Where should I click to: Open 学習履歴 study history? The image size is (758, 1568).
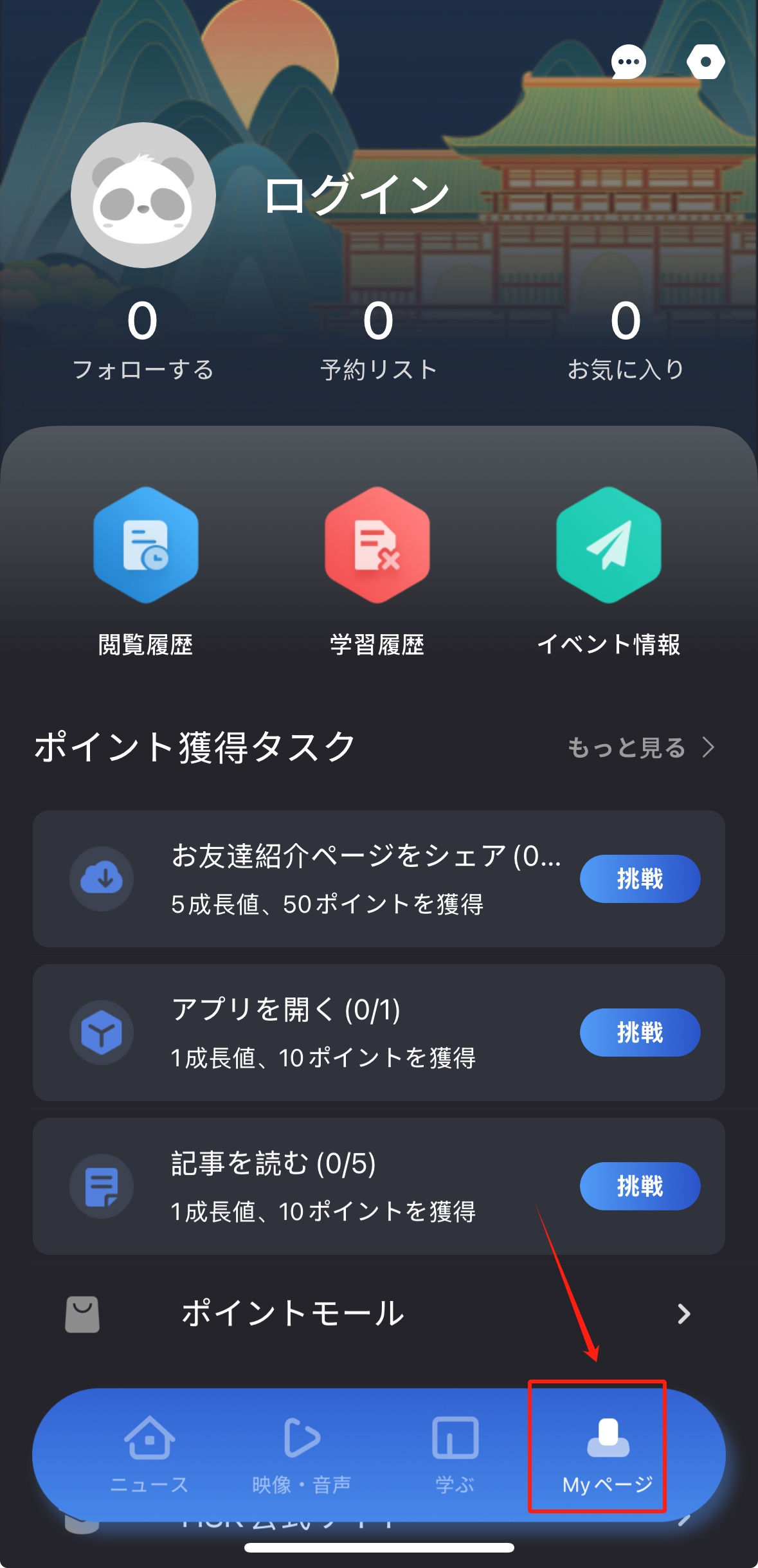377,570
